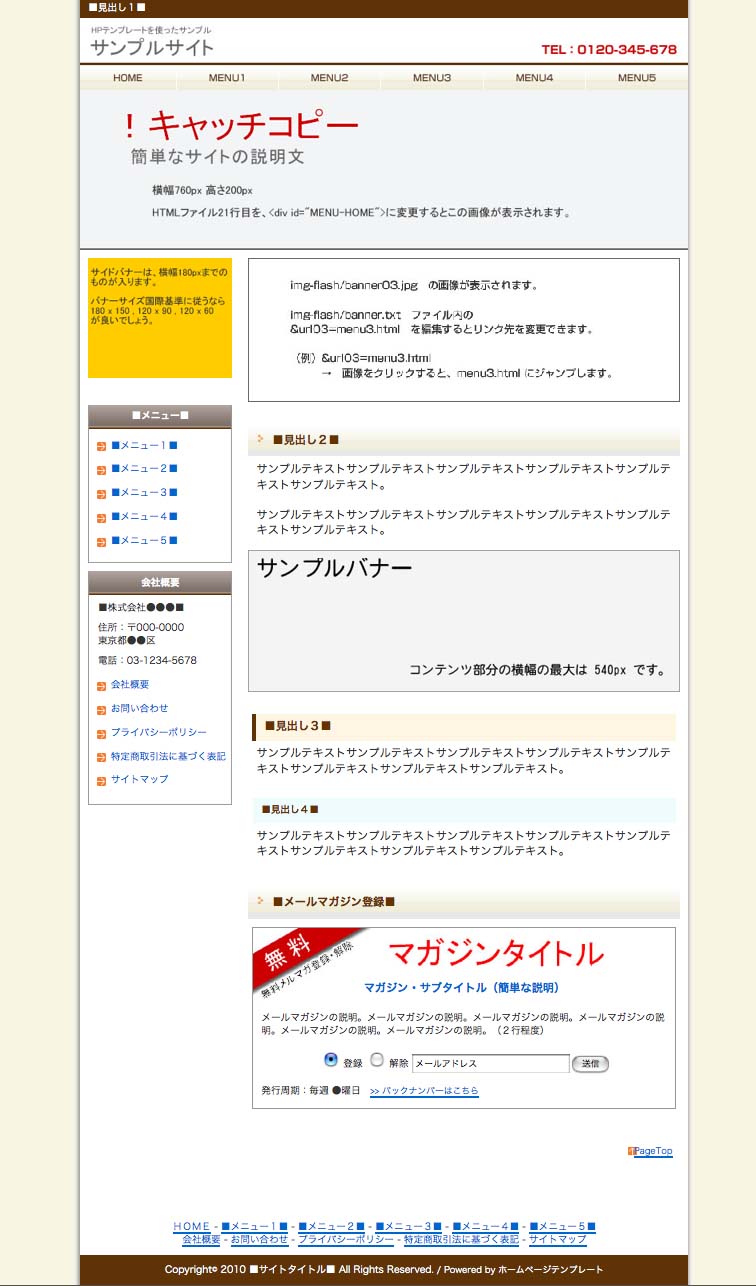
Task: Select the 登録 radio button
Action: point(332,1060)
